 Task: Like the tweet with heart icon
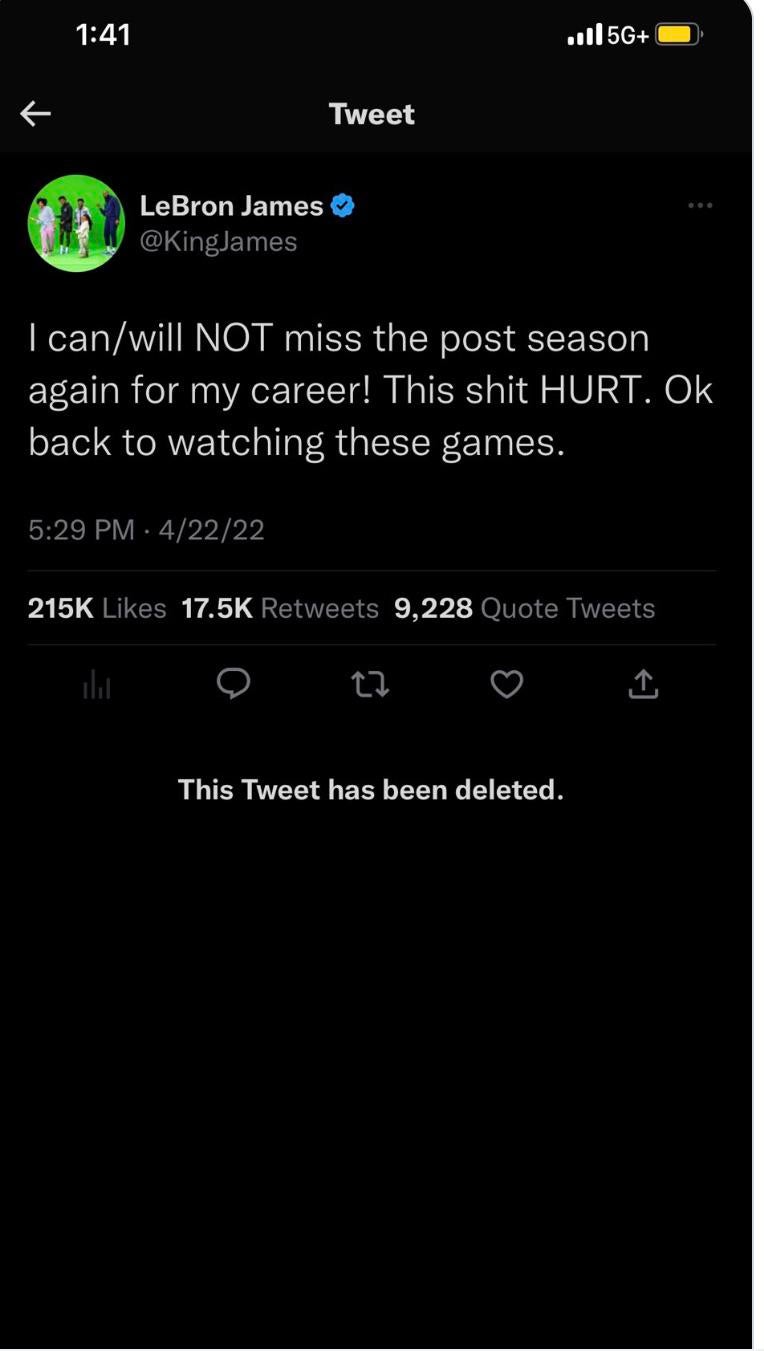(507, 684)
